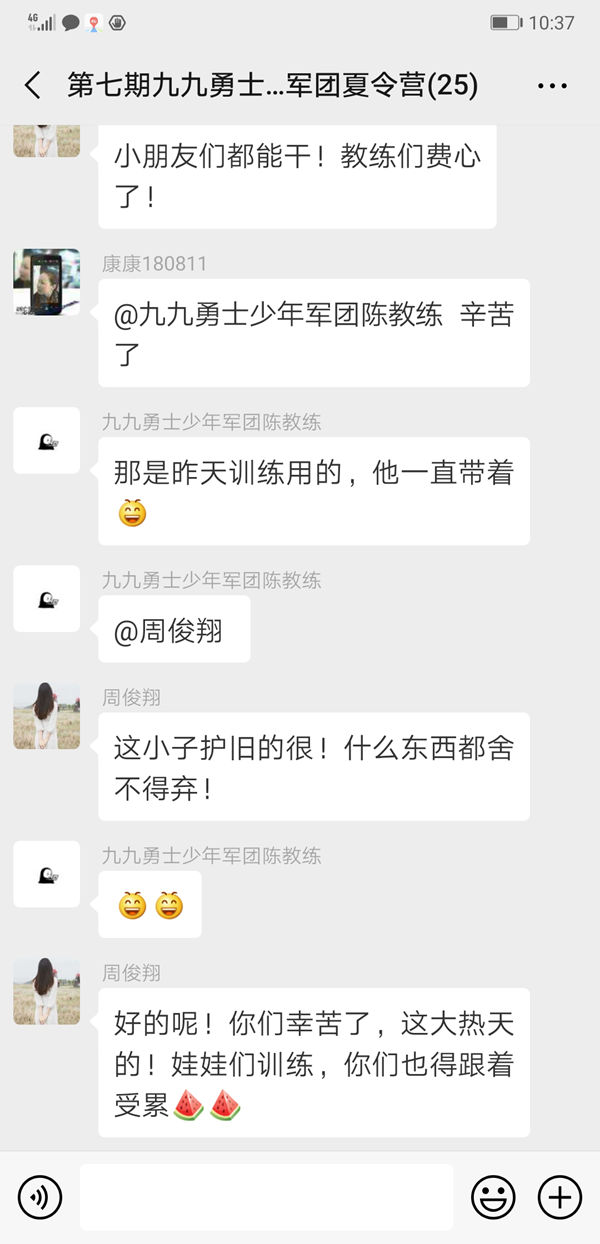
Task: Switch to voice message input
Action: (x=40, y=1197)
